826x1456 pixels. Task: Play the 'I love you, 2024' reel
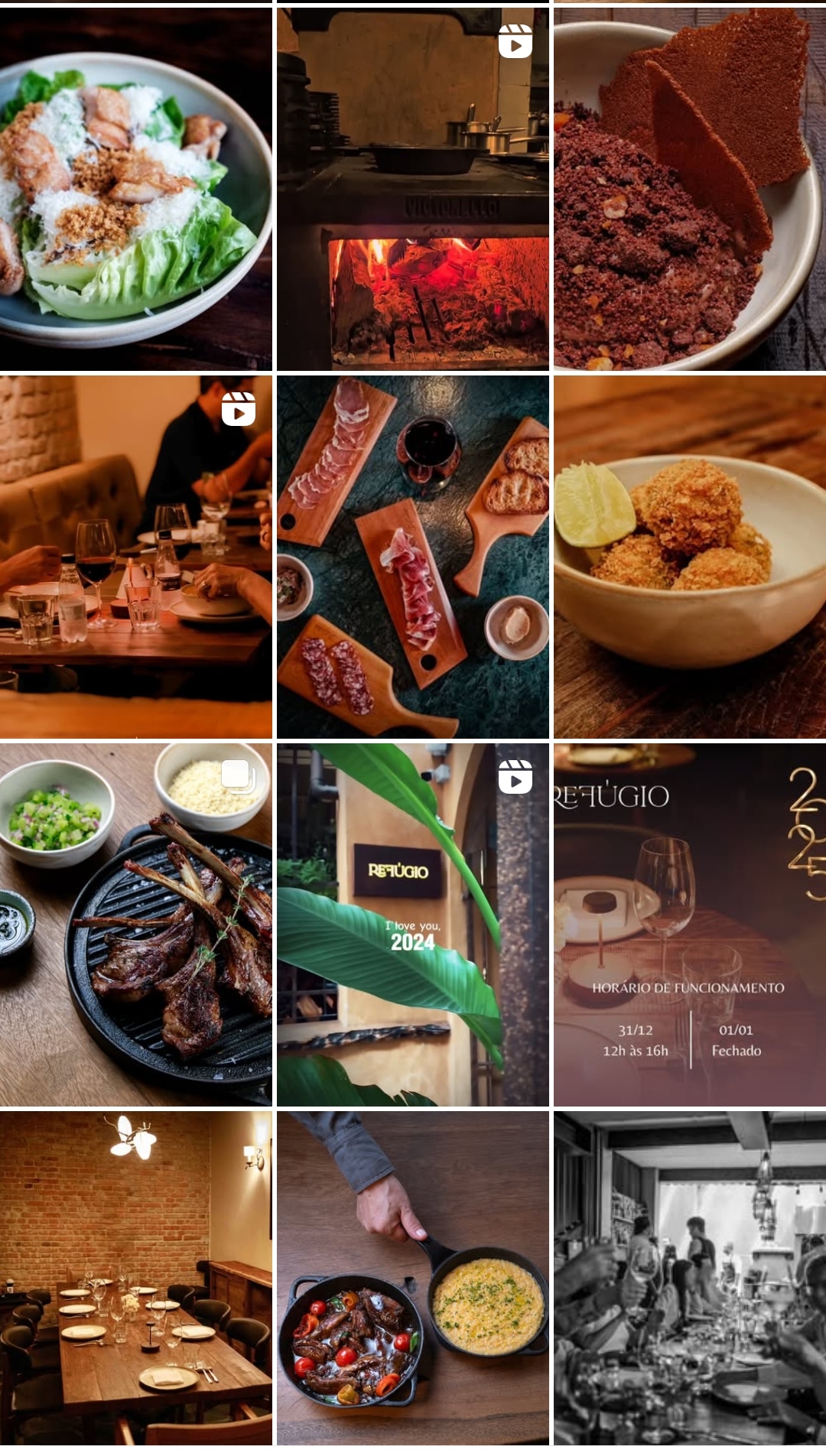tap(412, 925)
